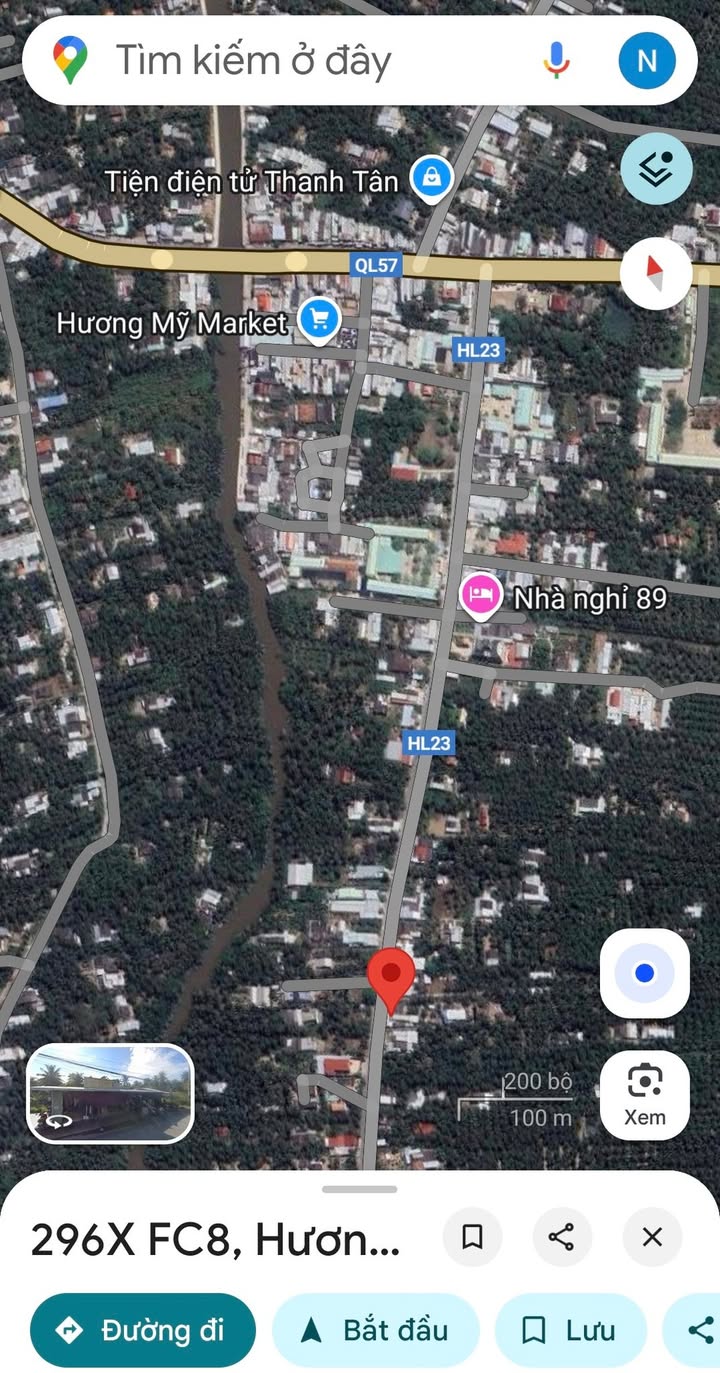
Task: Start navigation with Bắt đầu
Action: point(376,1330)
